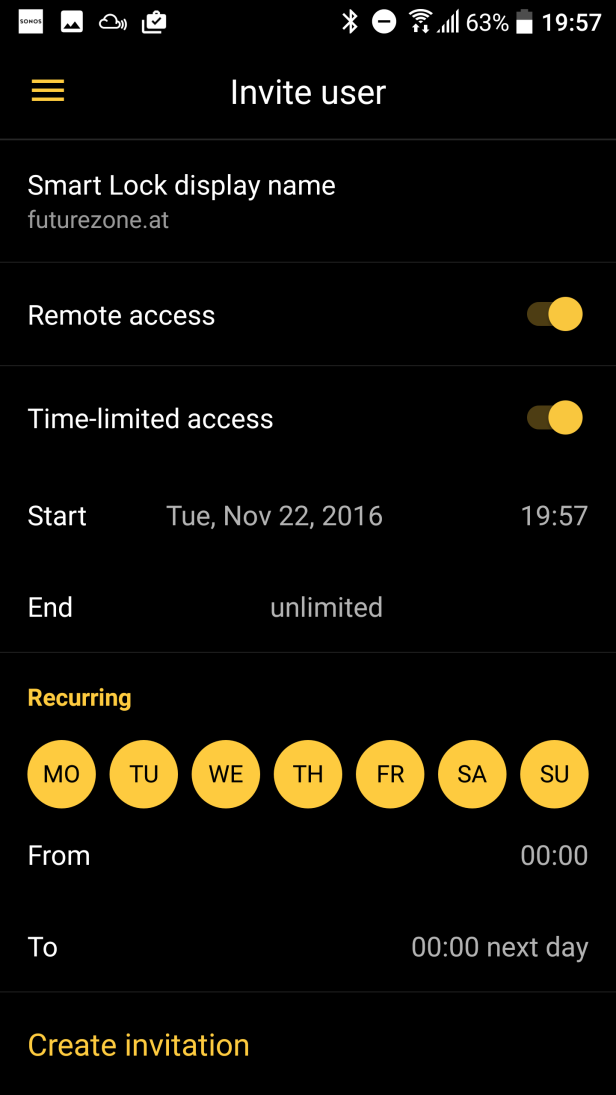Toggle the FR recurring day
Viewport: 616px width, 1095px height.
(390, 774)
